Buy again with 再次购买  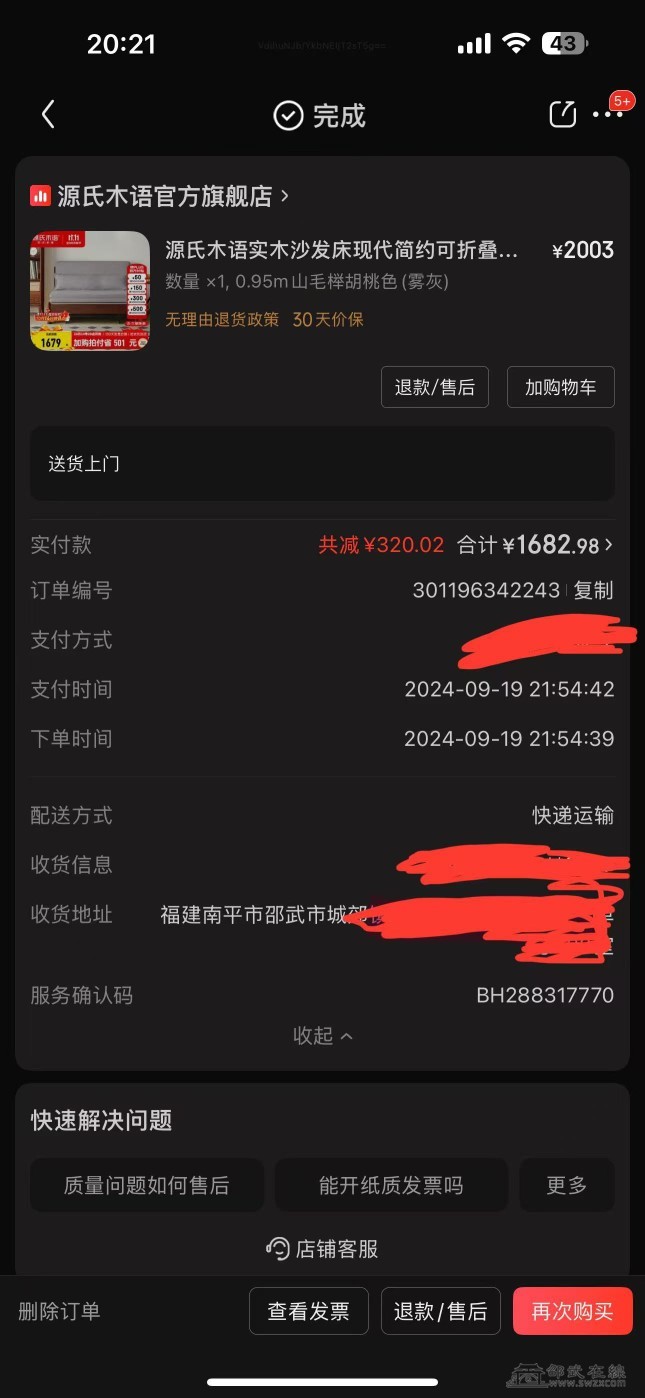click(572, 1311)
